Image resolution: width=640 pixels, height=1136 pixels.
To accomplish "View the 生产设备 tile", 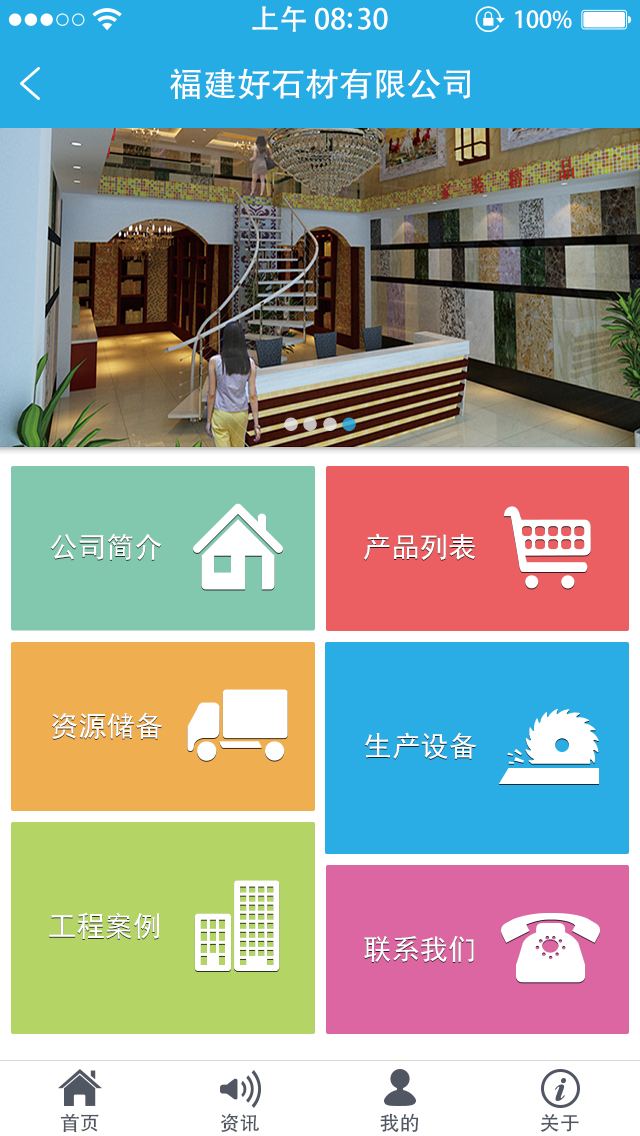I will [x=477, y=748].
